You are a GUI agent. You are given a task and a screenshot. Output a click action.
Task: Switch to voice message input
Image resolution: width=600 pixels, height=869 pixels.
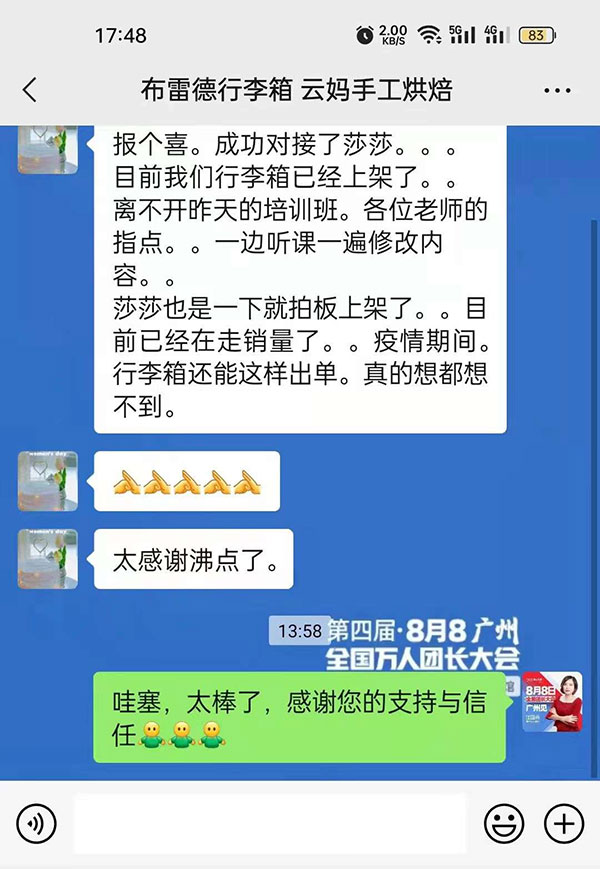tap(37, 824)
